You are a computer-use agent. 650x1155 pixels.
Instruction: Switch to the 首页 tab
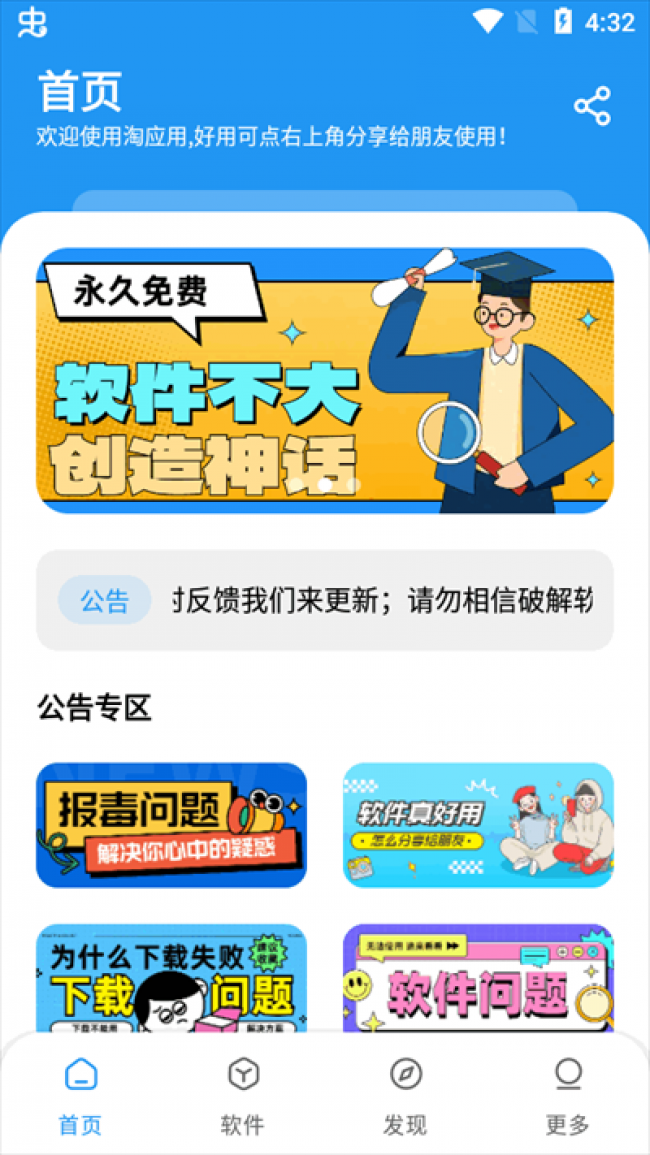[81, 1095]
